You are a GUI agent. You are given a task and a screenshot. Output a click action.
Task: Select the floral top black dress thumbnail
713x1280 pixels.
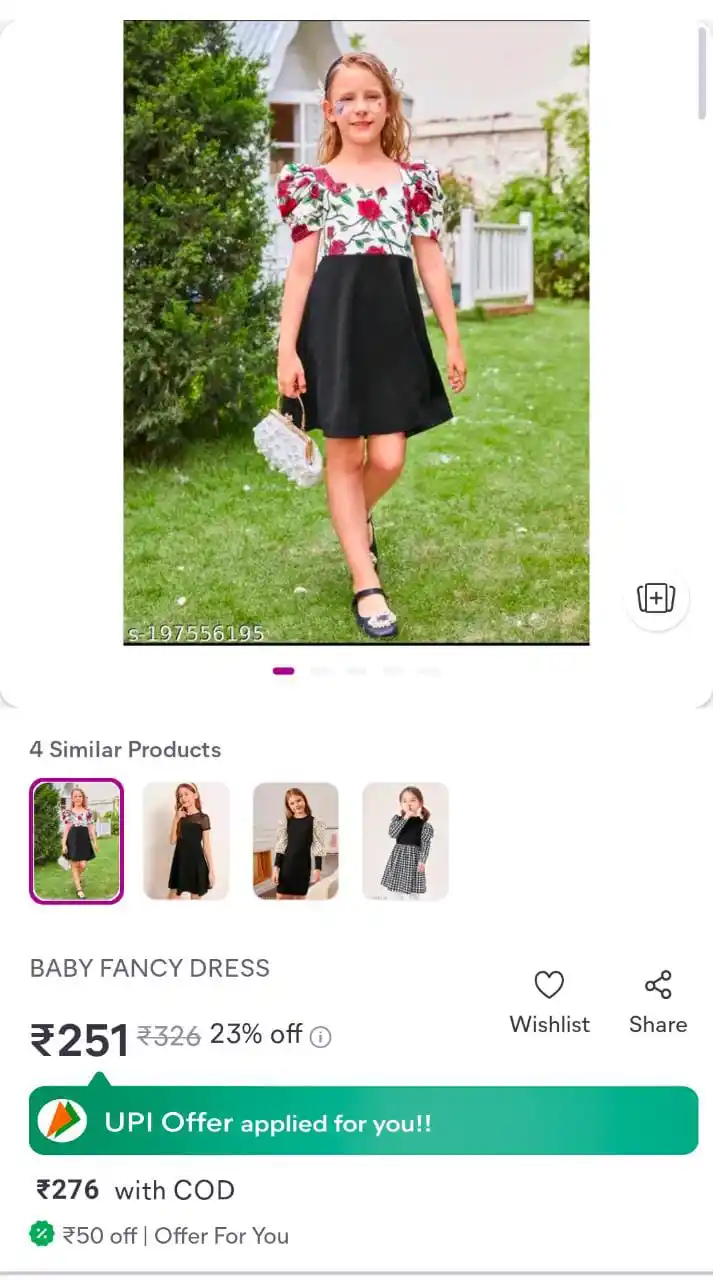[77, 841]
